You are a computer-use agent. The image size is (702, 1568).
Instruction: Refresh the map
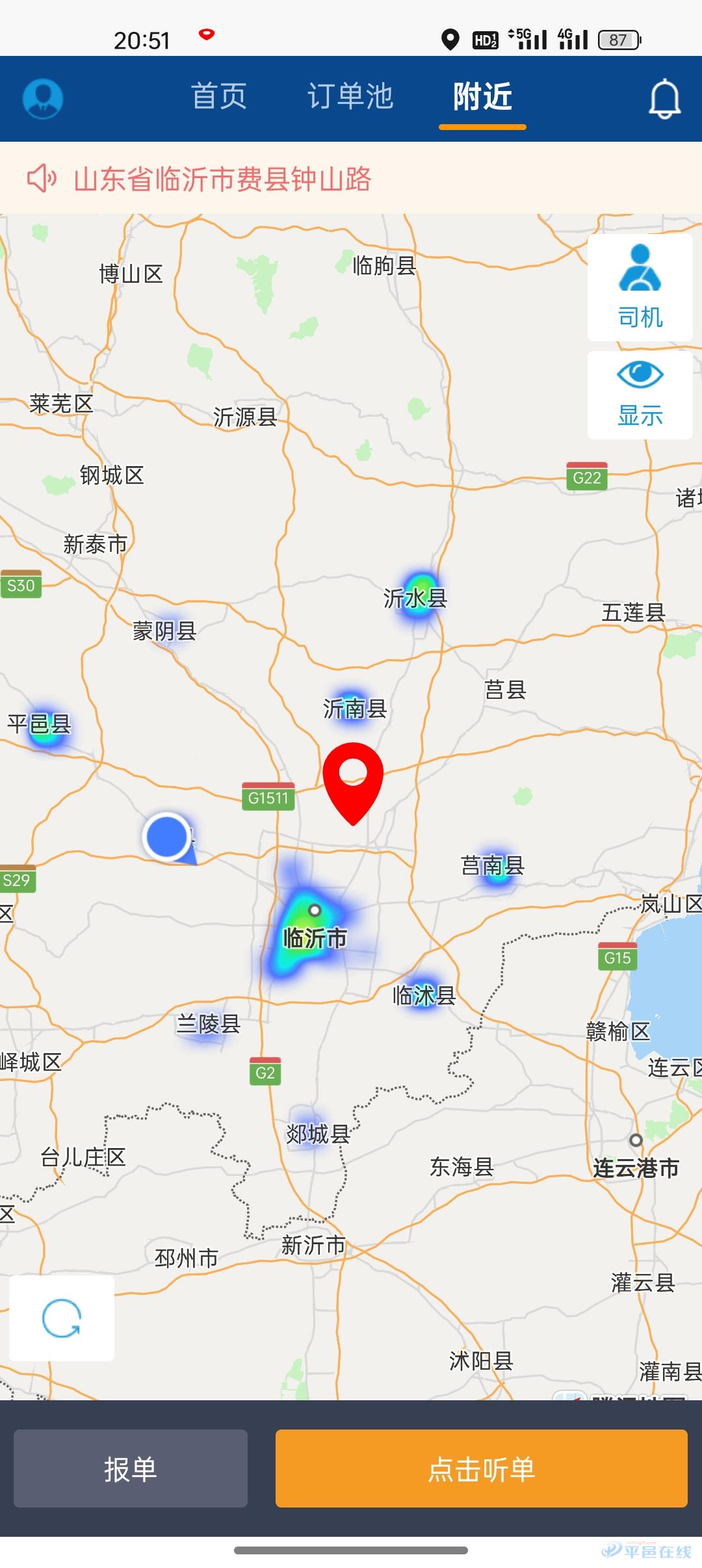click(x=62, y=1318)
